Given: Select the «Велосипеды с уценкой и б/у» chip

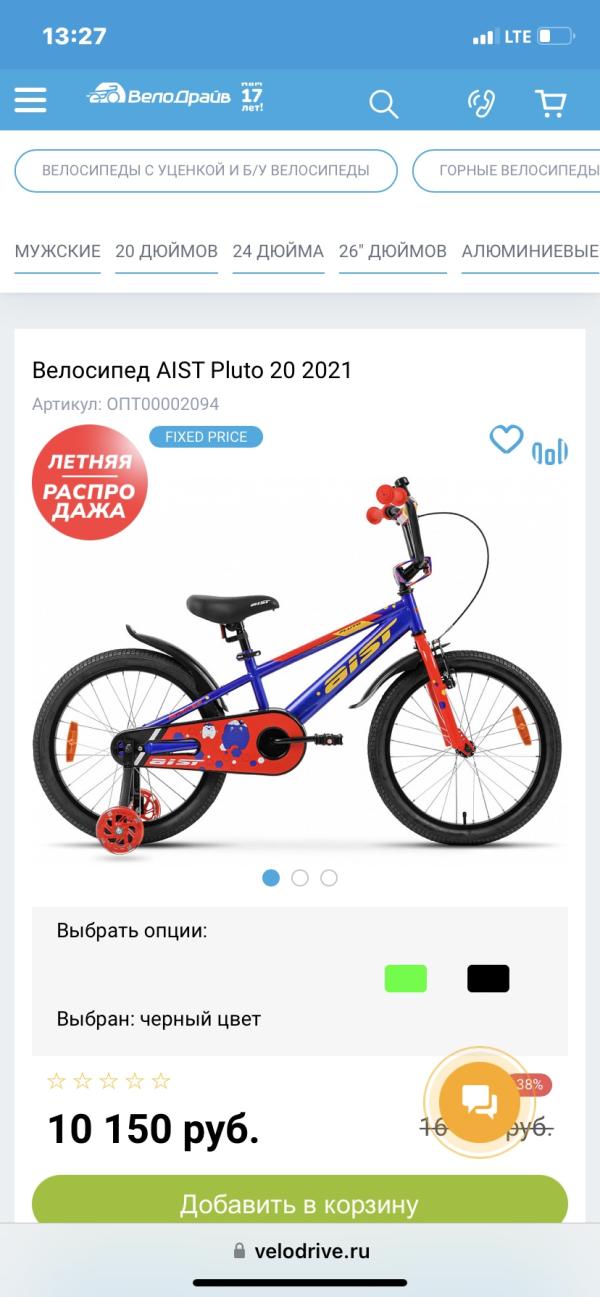Looking at the screenshot, I should pos(206,171).
